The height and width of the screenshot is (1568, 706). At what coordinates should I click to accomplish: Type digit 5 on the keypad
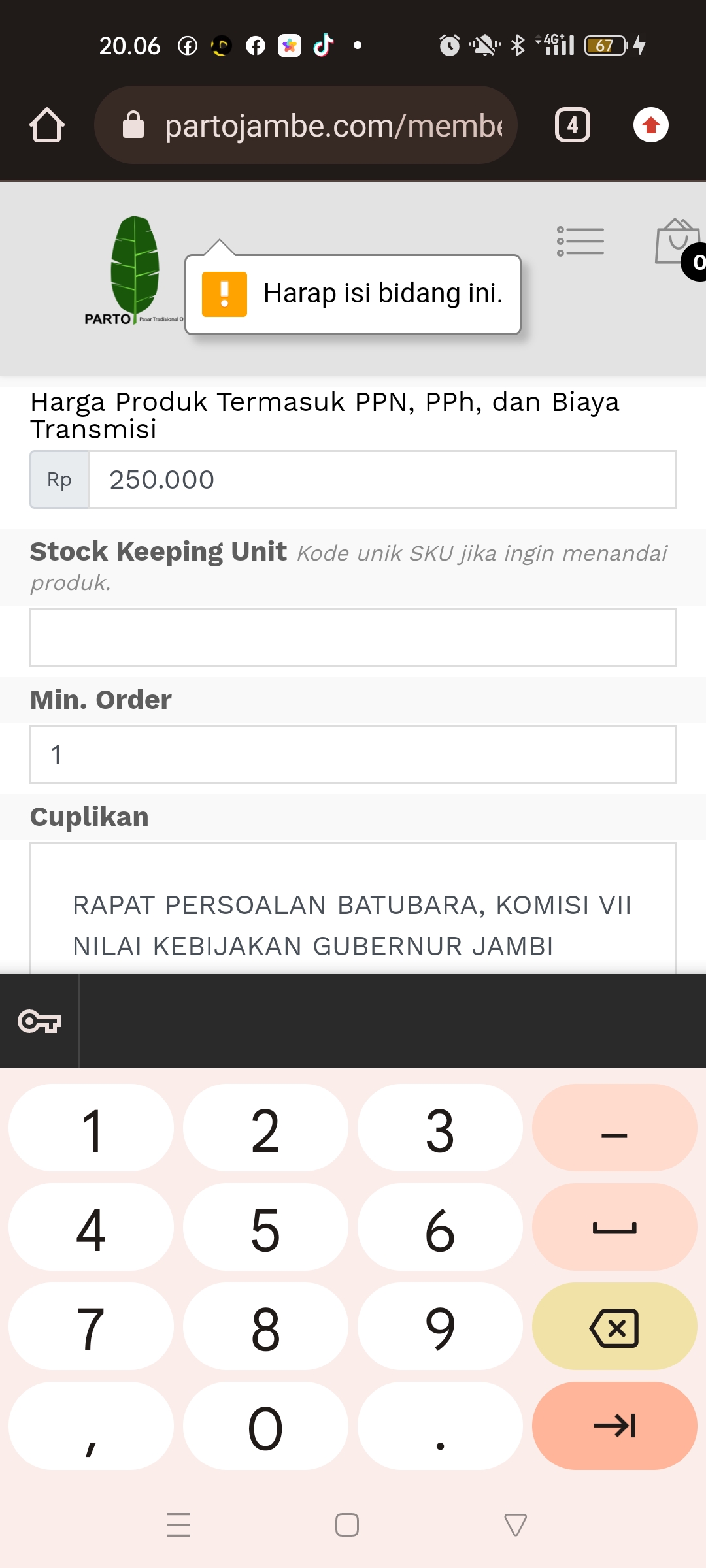point(265,1228)
